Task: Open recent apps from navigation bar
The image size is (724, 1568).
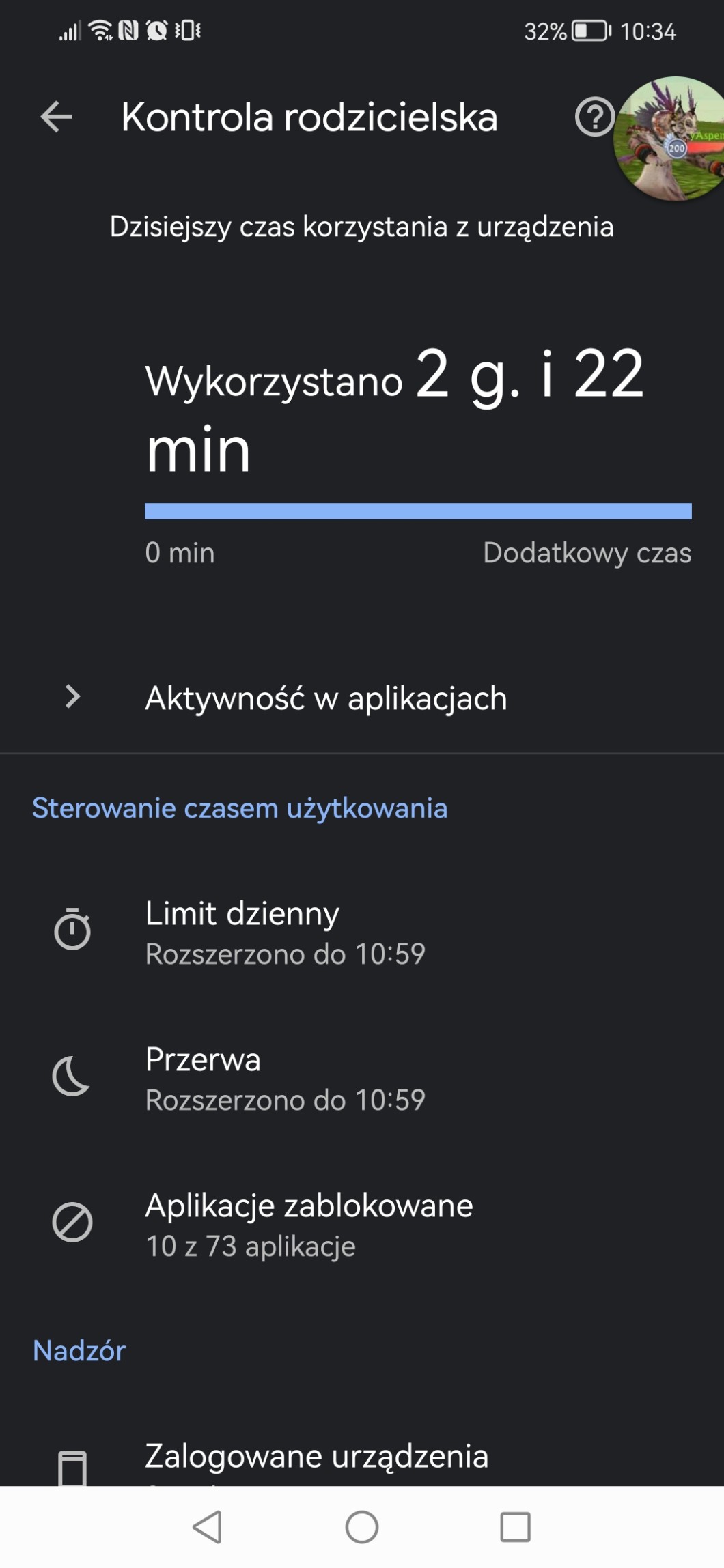Action: click(515, 1527)
